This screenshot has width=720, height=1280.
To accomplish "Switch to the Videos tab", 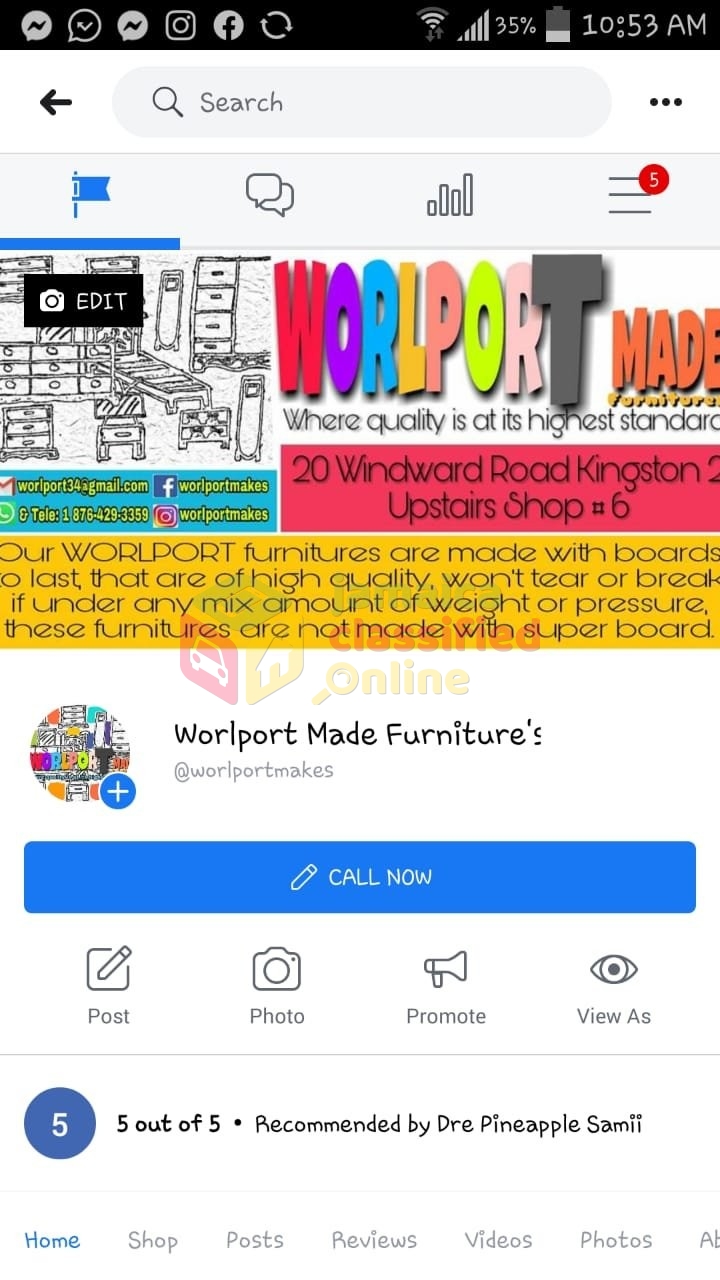I will point(499,1240).
